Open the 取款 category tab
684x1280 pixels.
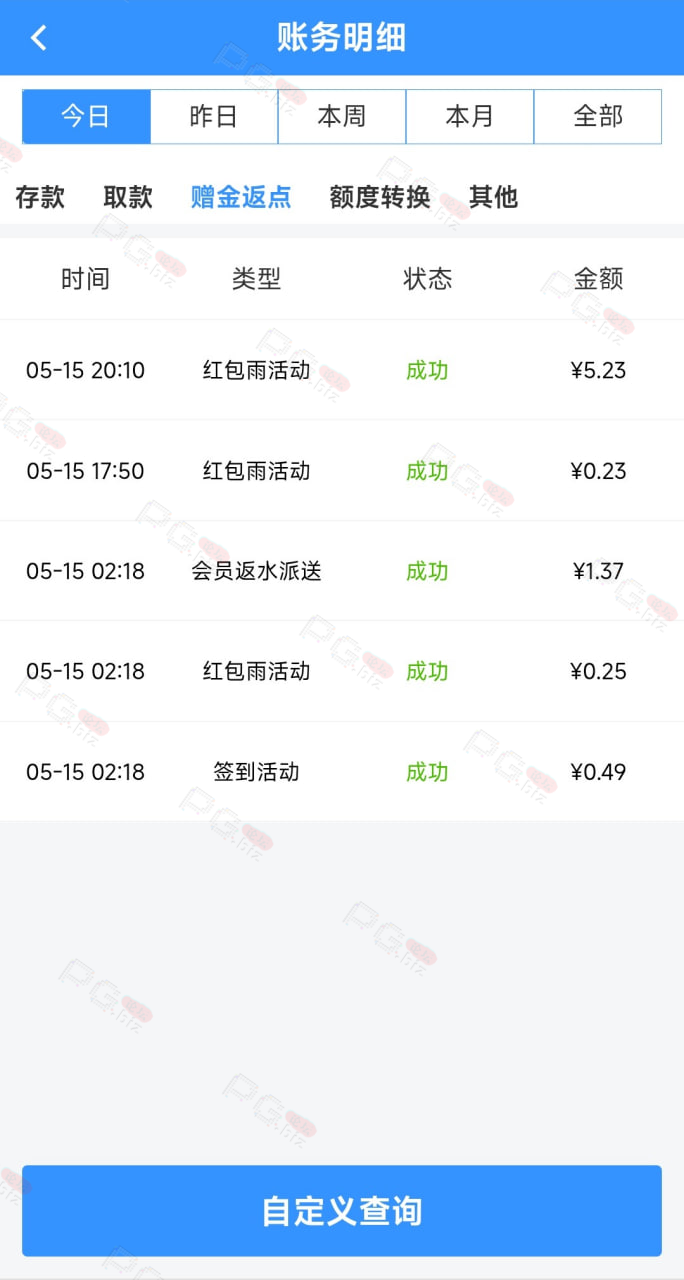[128, 197]
